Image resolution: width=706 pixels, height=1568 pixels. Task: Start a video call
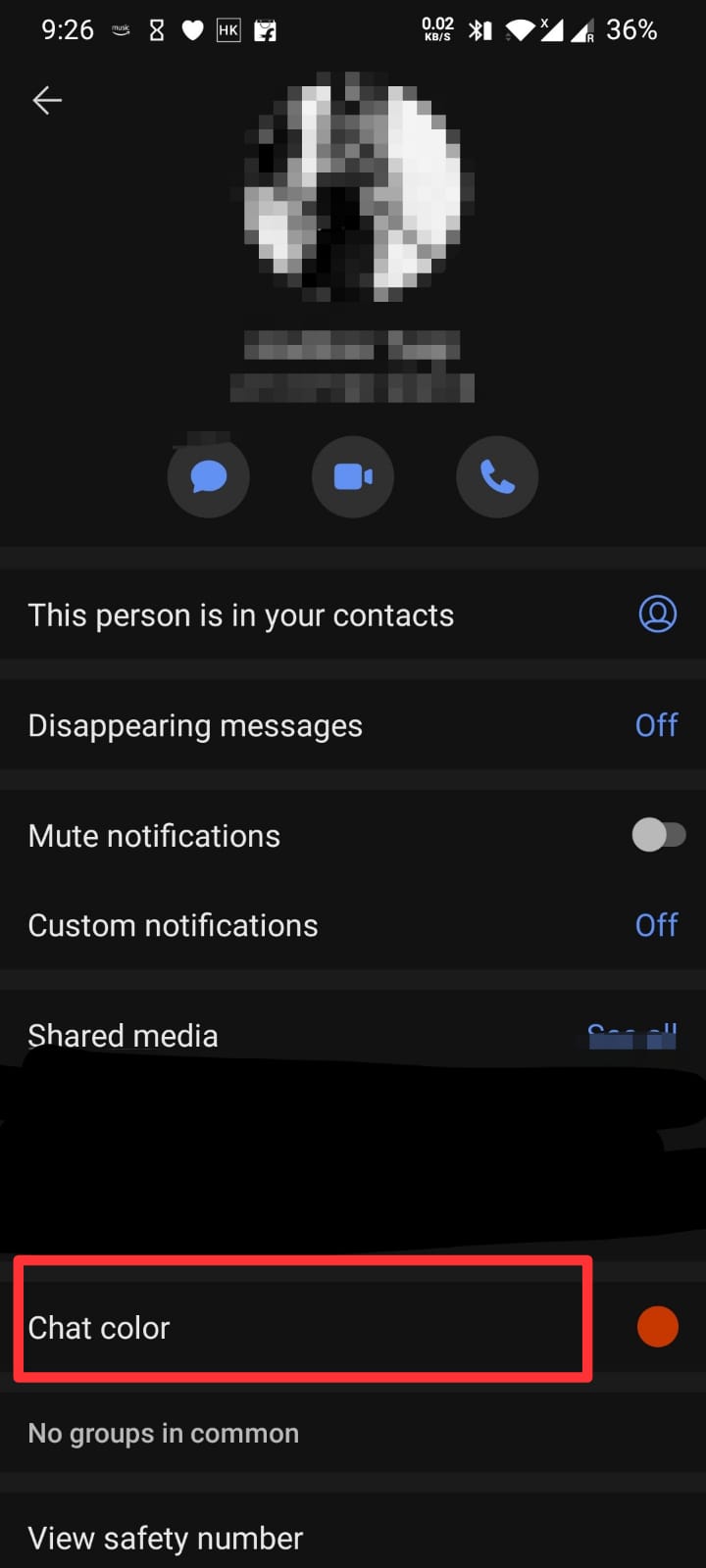pyautogui.click(x=353, y=477)
